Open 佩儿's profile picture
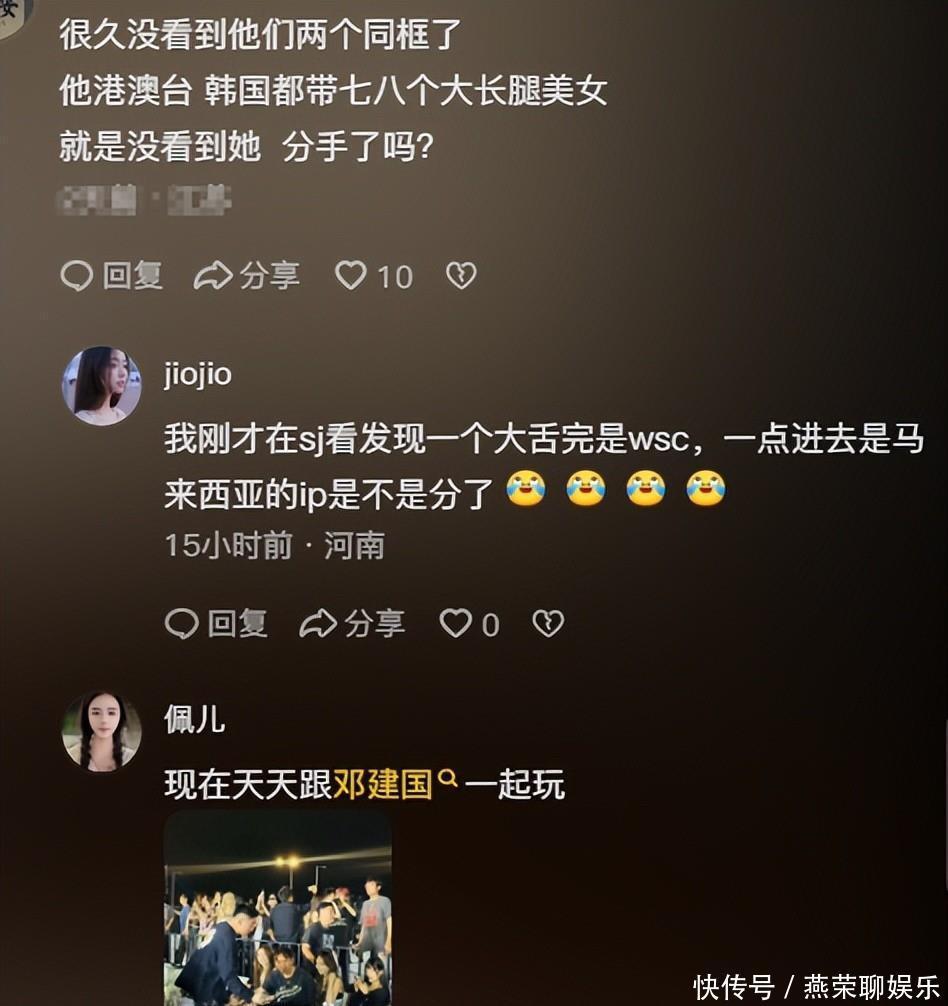Viewport: 948px width, 1006px height. 102,732
